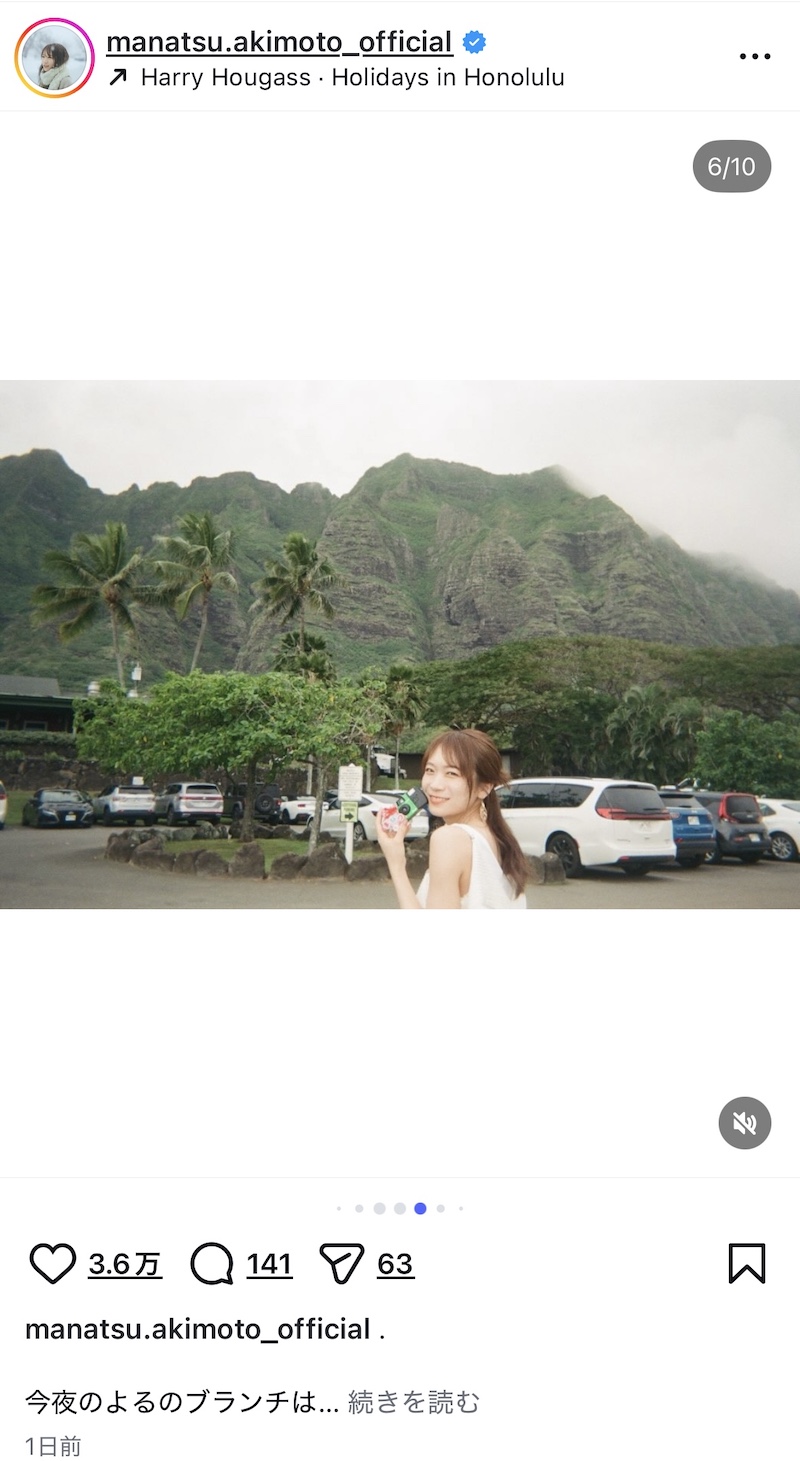This screenshot has width=800, height=1461.
Task: View the 3.6万 likes list
Action: (x=125, y=1265)
